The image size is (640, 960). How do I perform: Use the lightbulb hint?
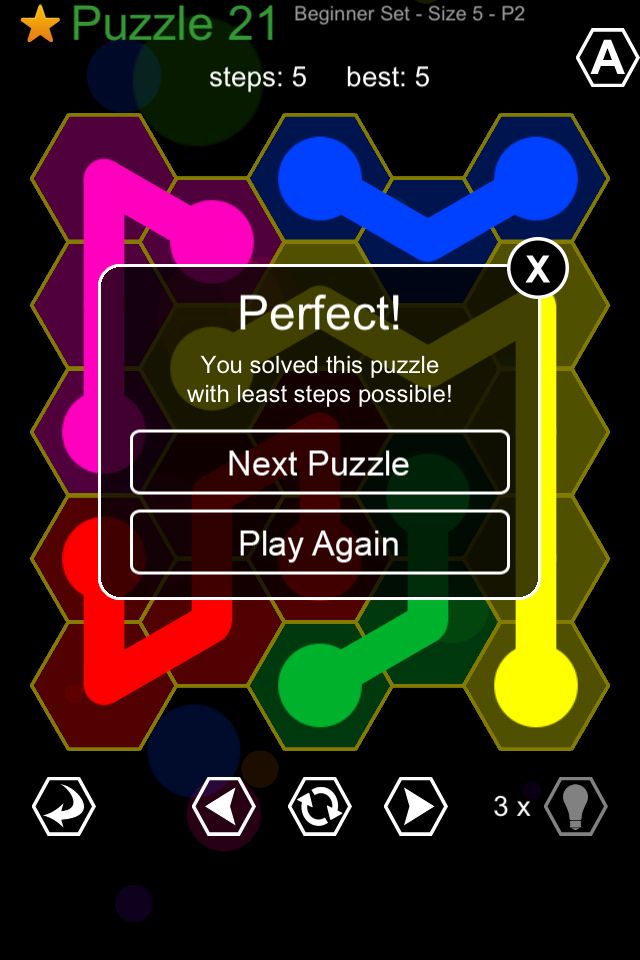[575, 806]
